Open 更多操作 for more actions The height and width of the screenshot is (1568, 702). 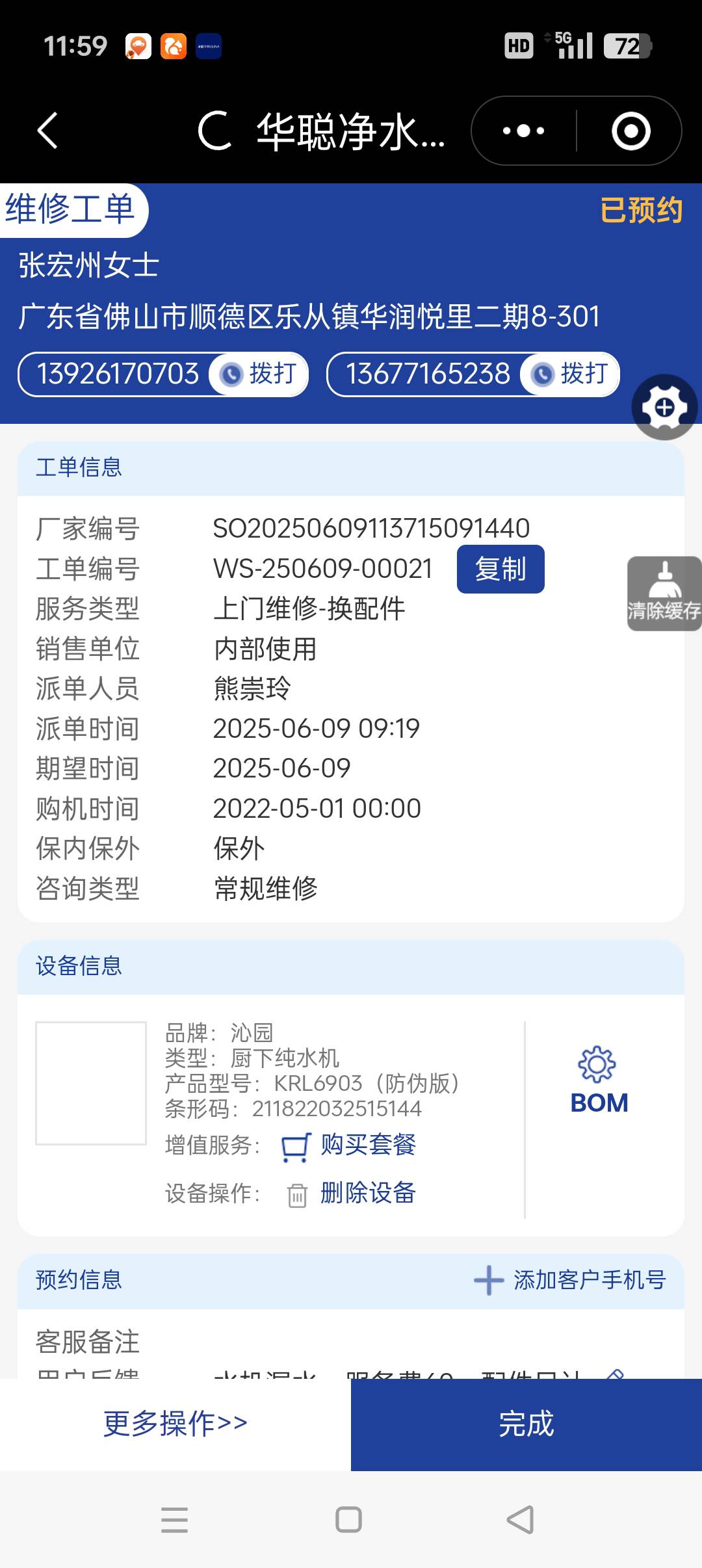(x=175, y=1424)
